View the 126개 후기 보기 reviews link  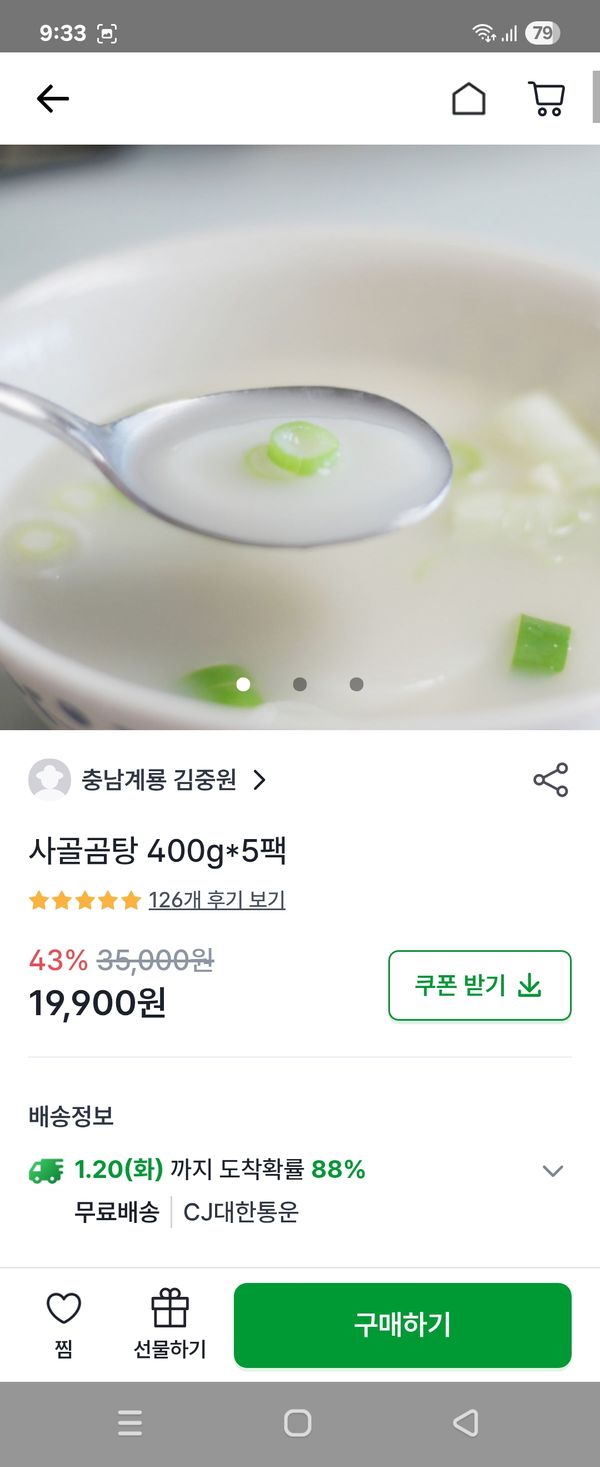216,900
